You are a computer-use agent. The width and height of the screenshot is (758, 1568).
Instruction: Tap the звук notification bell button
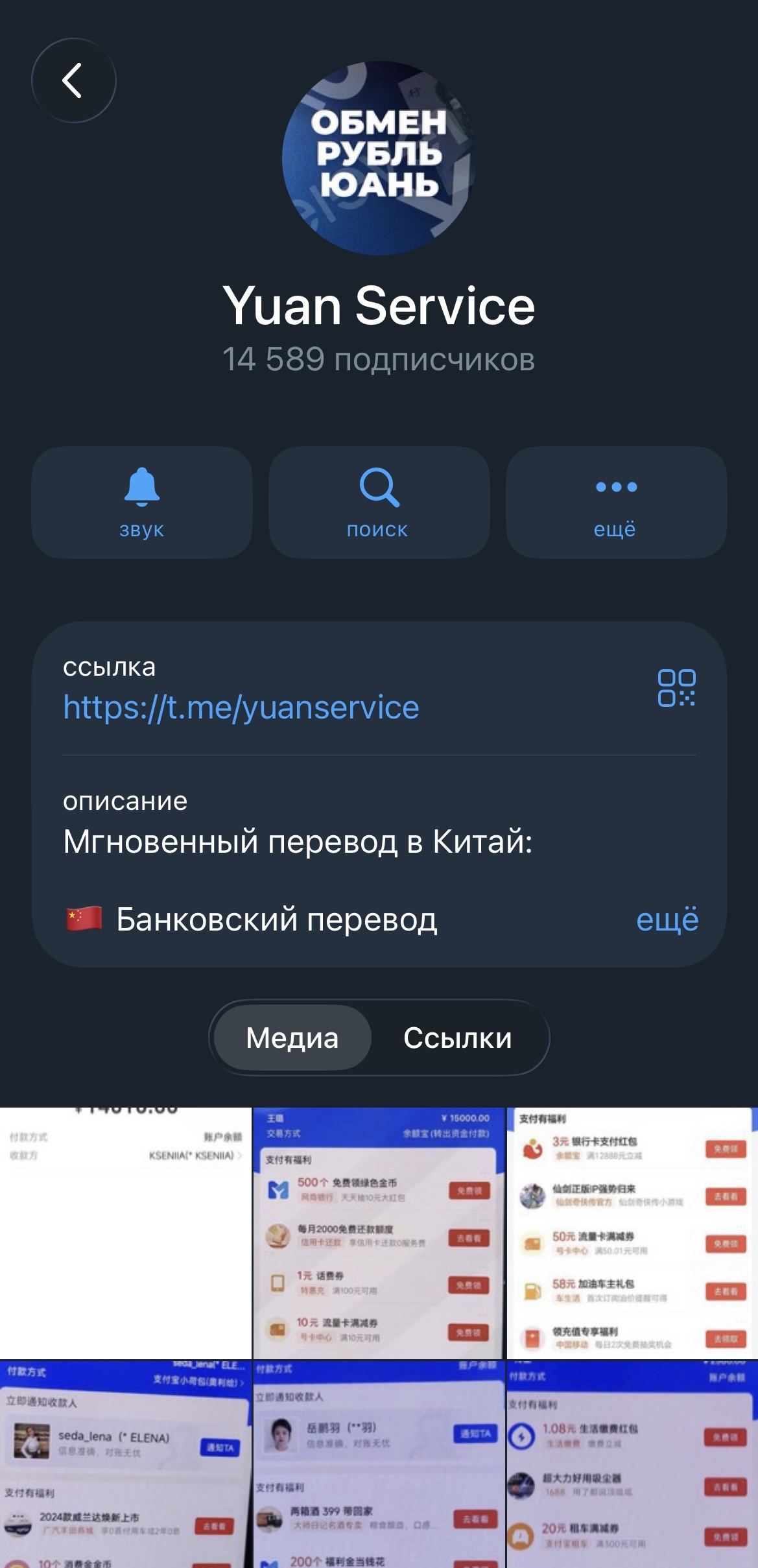tap(141, 503)
